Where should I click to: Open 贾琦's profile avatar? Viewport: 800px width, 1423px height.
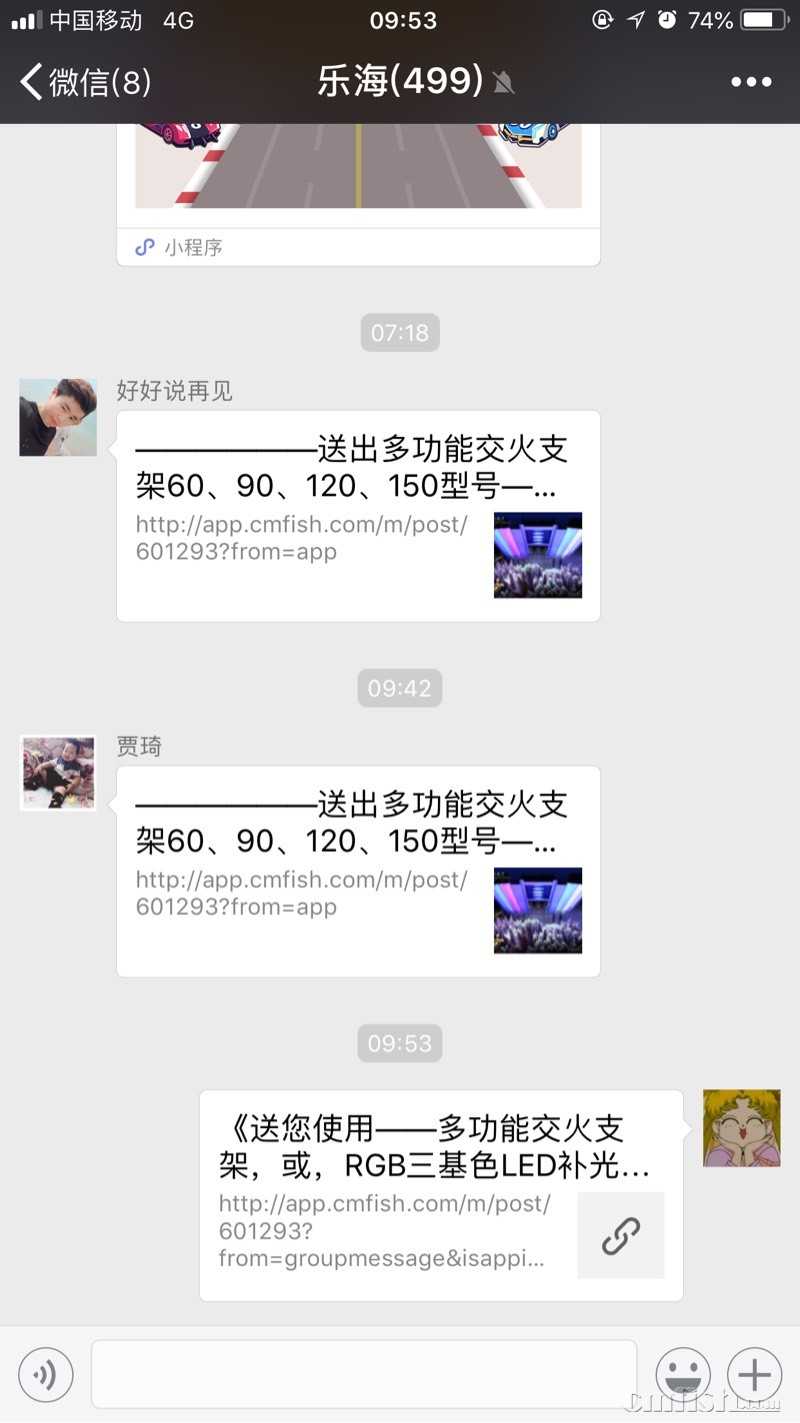pos(57,772)
